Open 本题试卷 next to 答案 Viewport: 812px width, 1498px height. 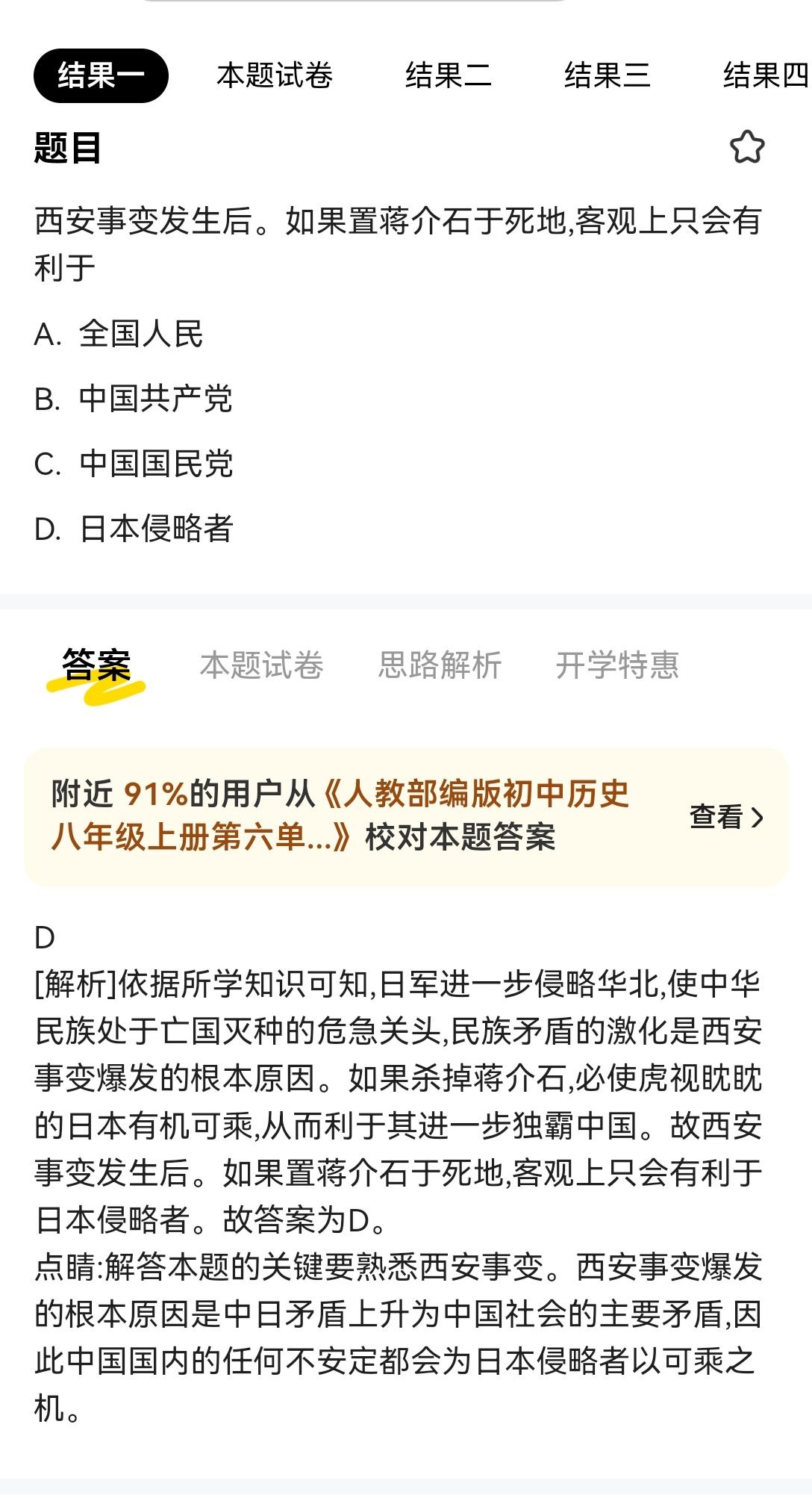coord(262,665)
